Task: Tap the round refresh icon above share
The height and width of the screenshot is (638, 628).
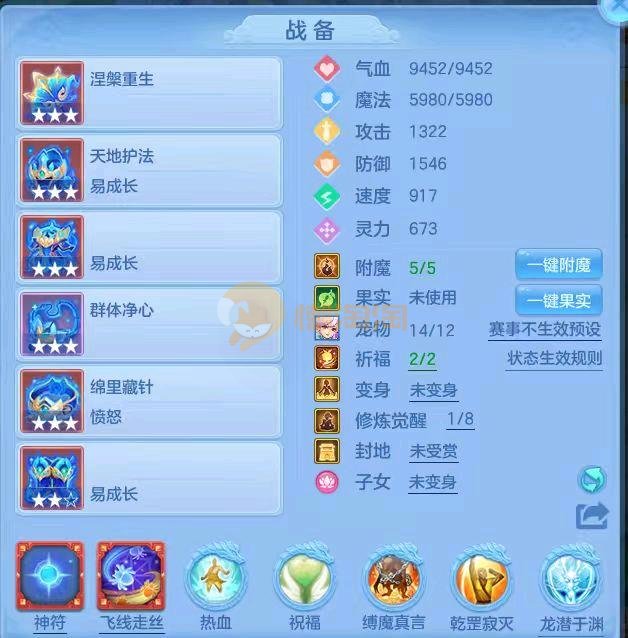Action: 592,480
